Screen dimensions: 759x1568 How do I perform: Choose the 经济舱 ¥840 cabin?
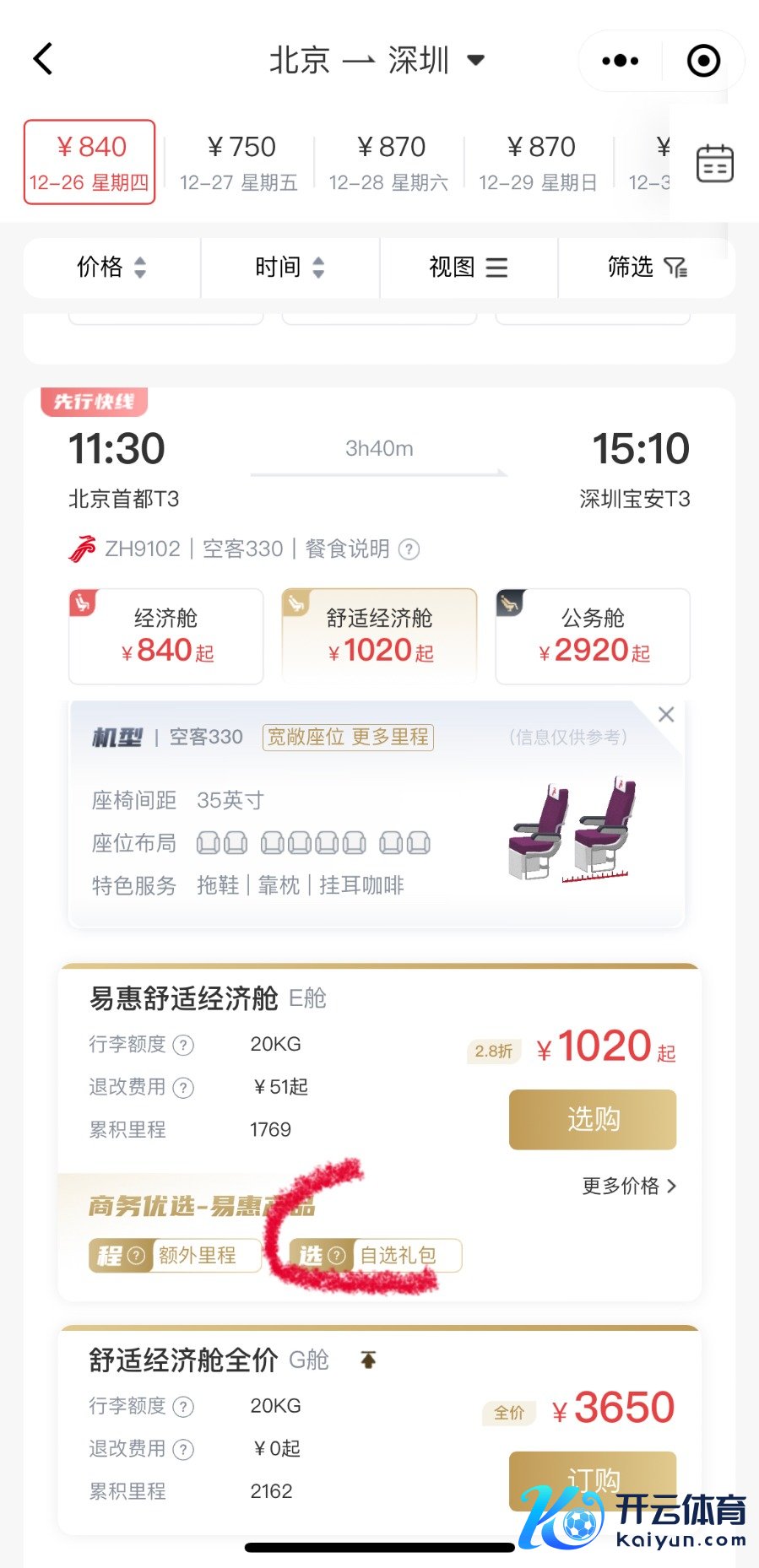tap(166, 635)
